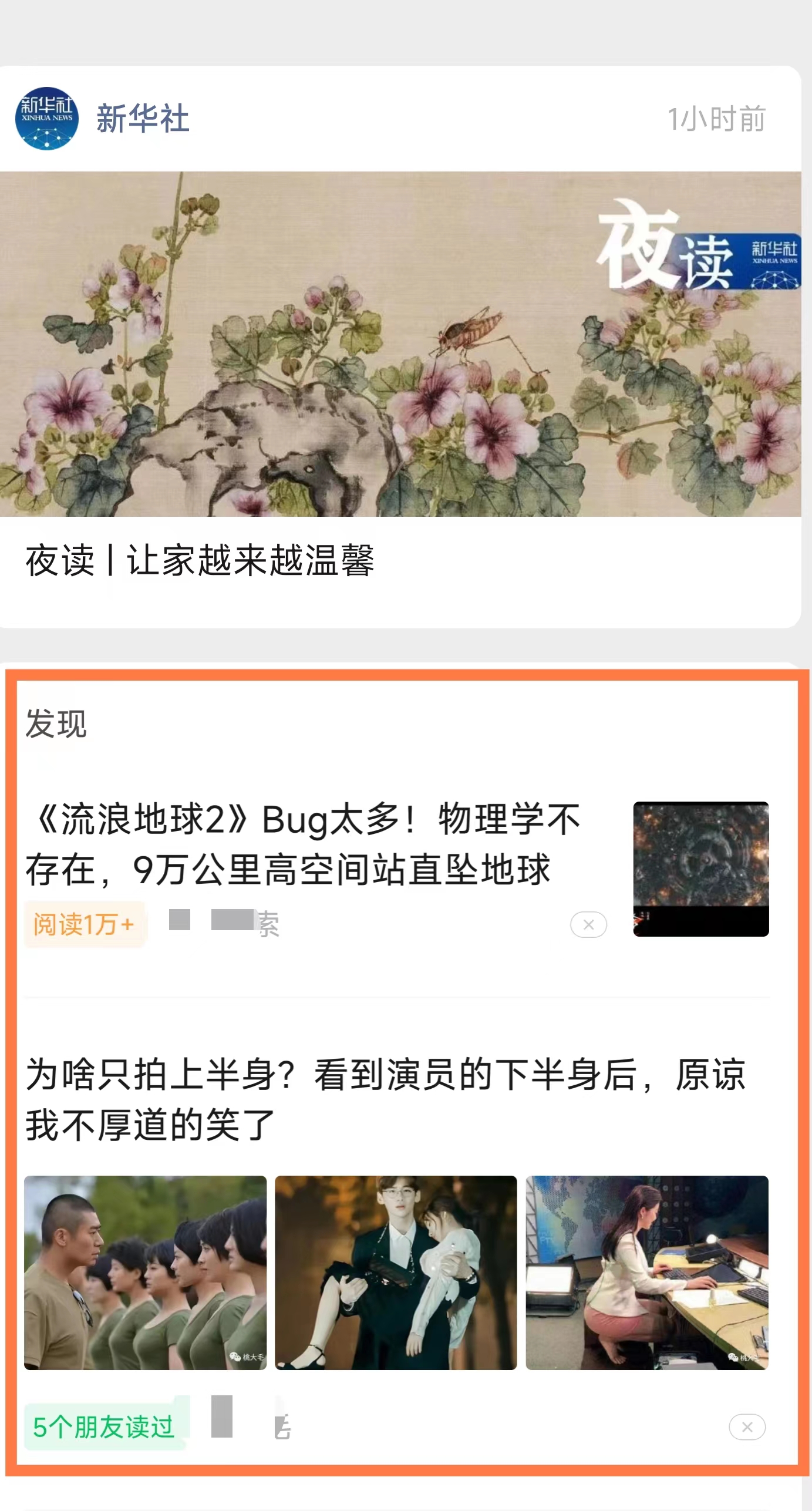Click the blurred source label beside 阅读1万+
This screenshot has width=812, height=1511.
point(223,924)
